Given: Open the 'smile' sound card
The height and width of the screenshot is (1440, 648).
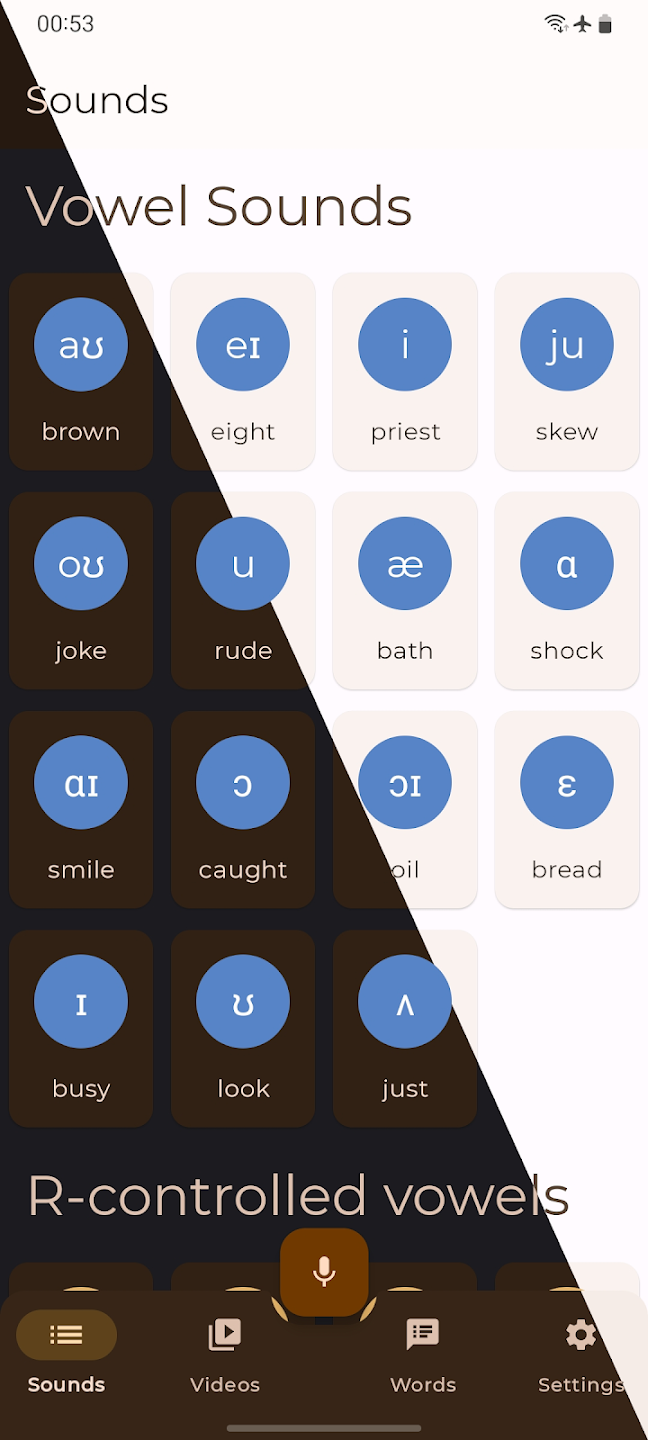Looking at the screenshot, I should [x=81, y=809].
